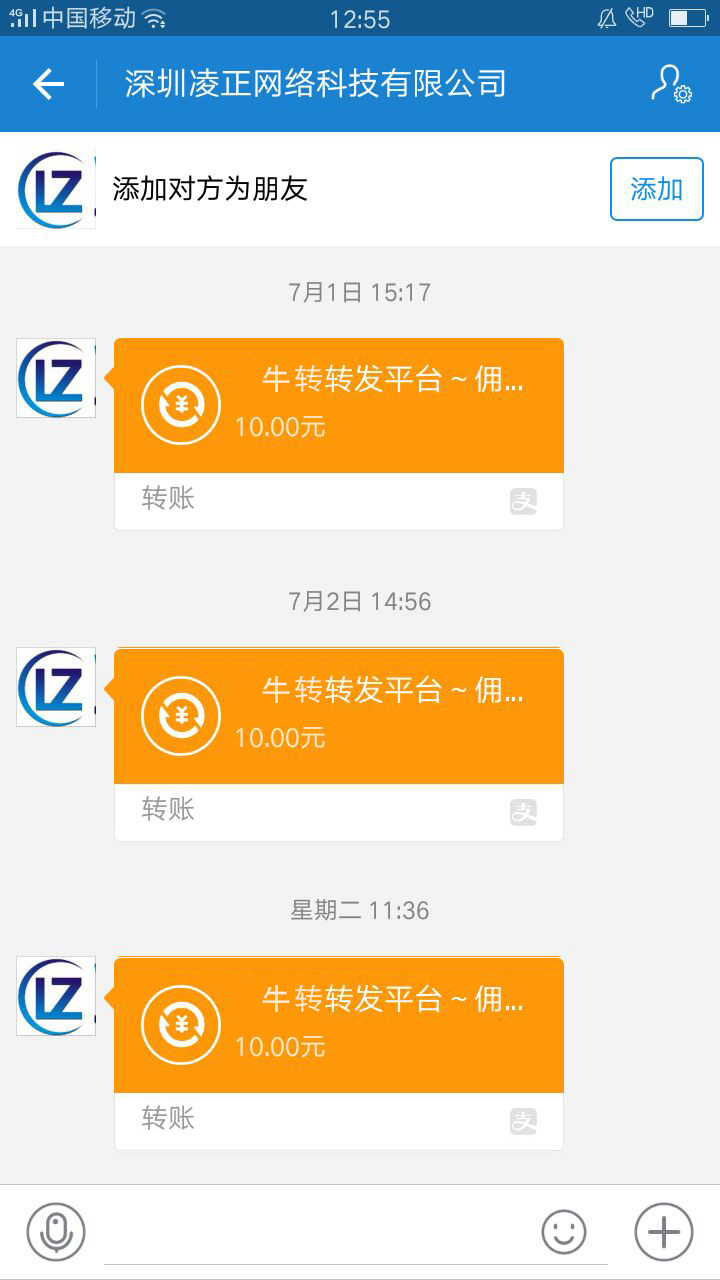Screen dimensions: 720x1280
Task: Open the emoji picker smiley icon
Action: click(565, 1232)
